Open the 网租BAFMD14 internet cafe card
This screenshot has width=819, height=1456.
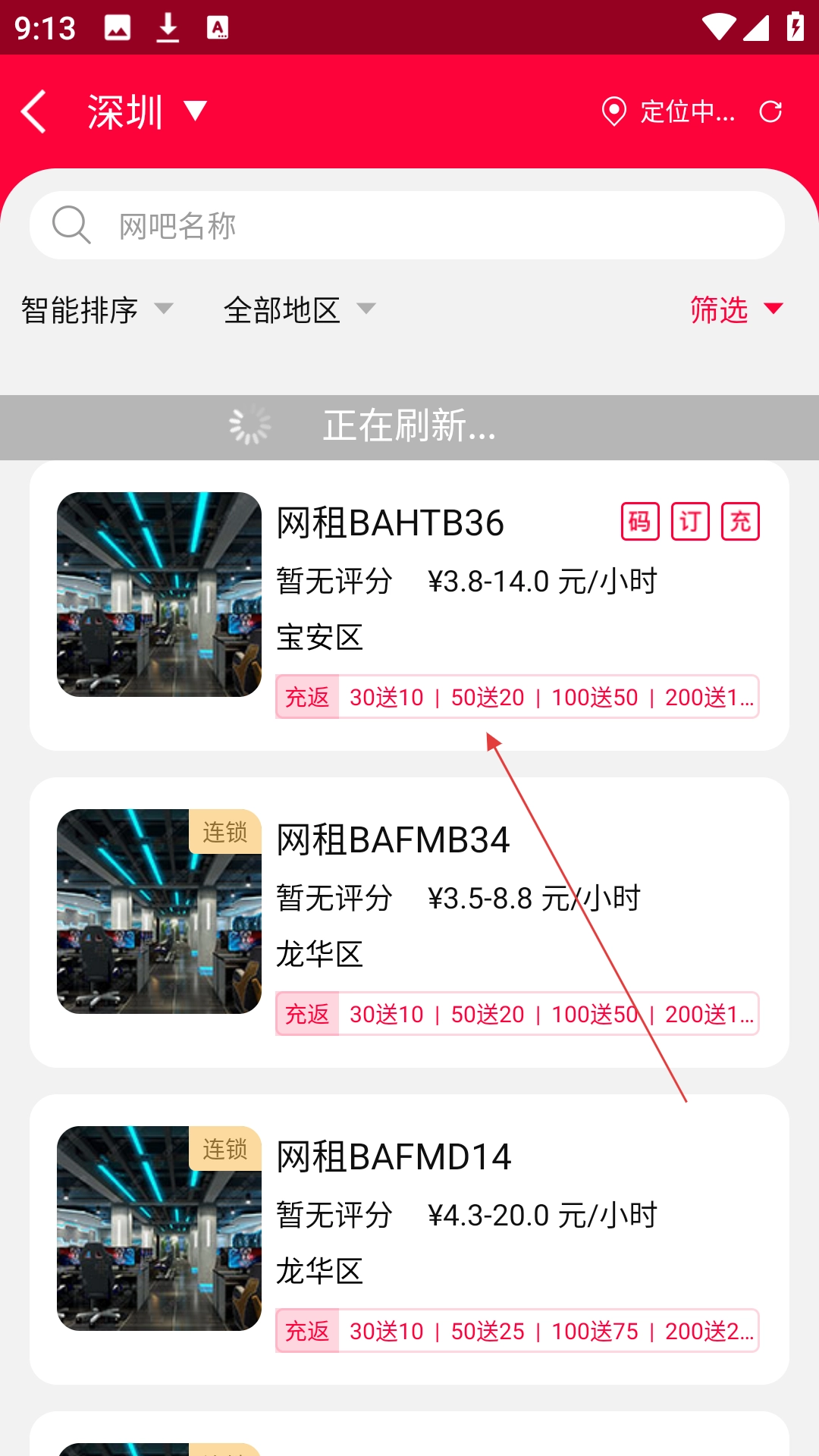(x=409, y=1239)
